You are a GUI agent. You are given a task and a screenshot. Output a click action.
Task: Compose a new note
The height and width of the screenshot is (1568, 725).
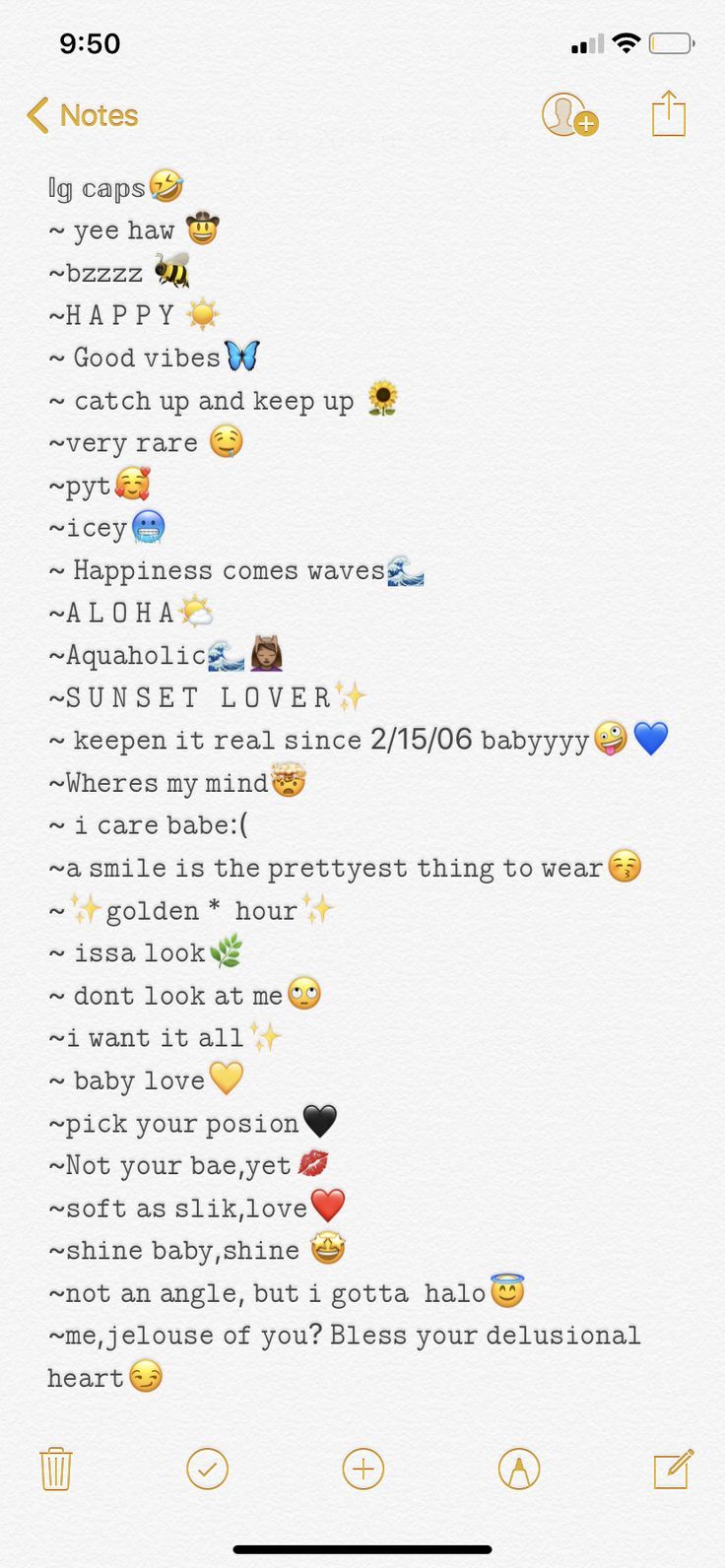point(674,1469)
